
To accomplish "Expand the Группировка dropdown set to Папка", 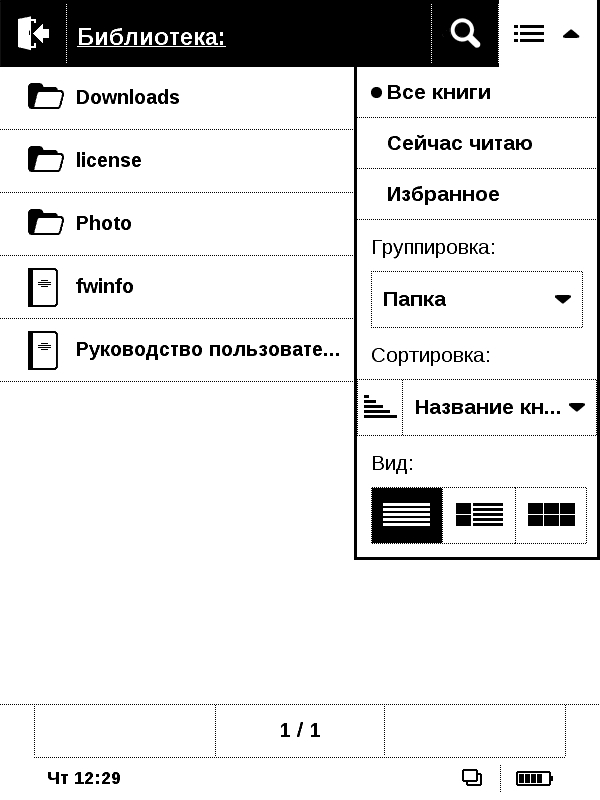I will (477, 299).
